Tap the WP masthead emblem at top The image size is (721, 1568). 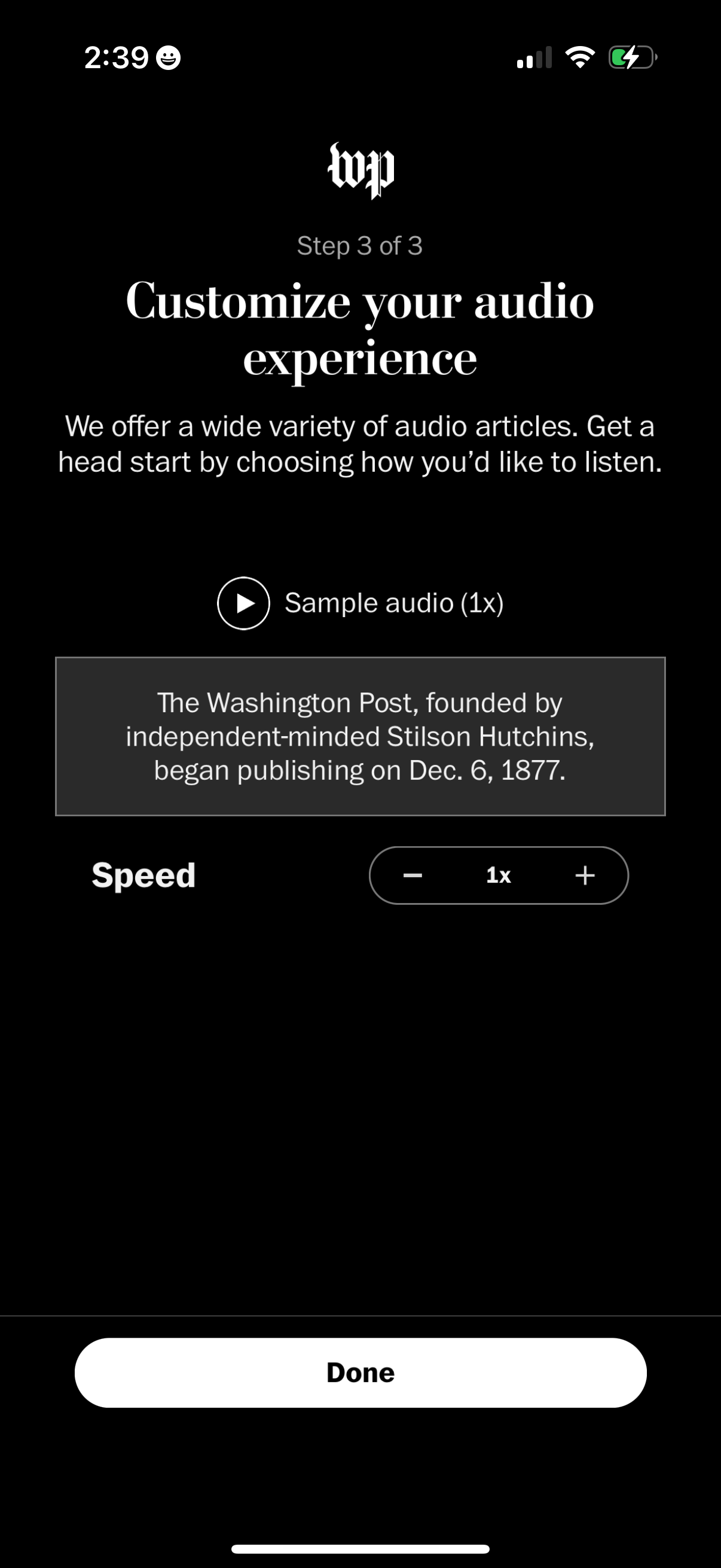click(360, 170)
